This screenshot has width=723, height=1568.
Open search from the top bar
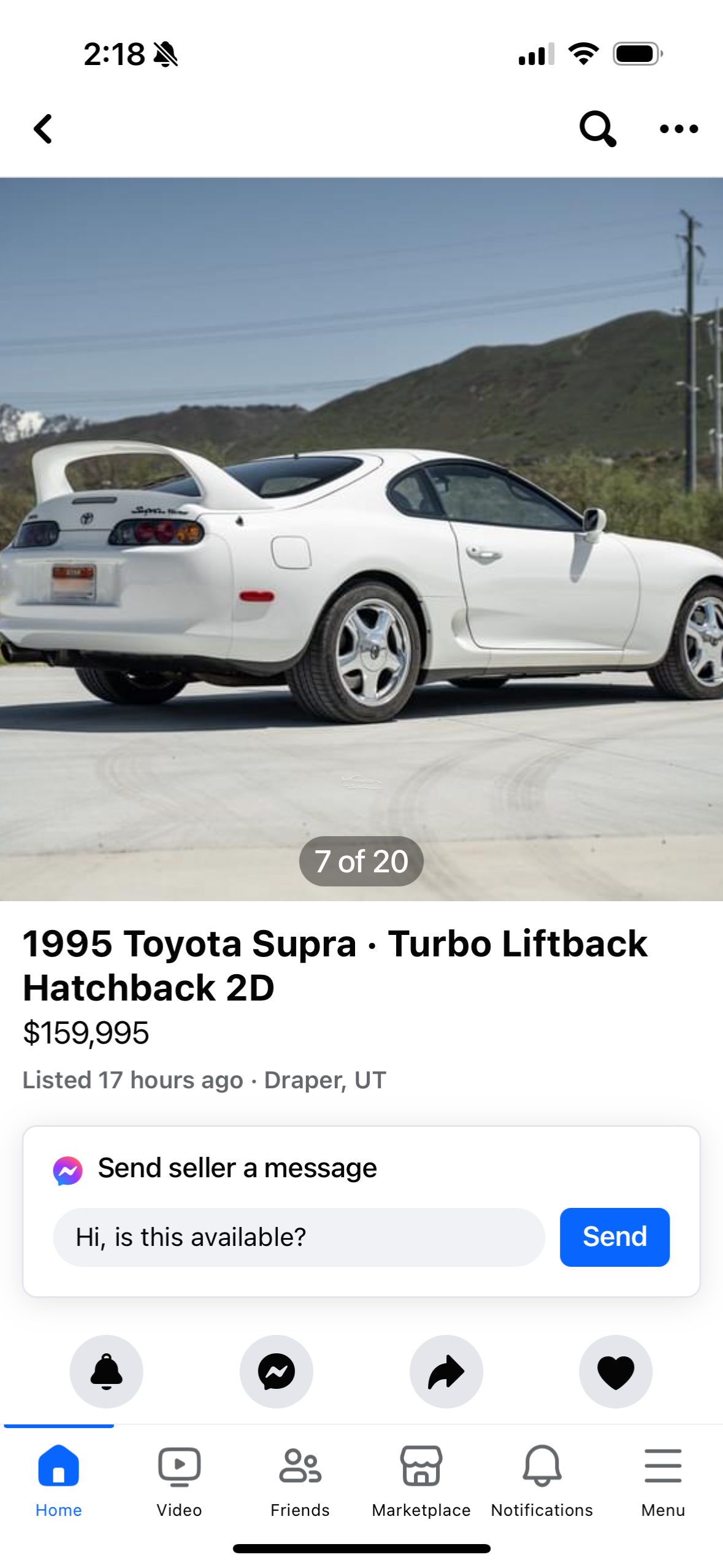[597, 129]
